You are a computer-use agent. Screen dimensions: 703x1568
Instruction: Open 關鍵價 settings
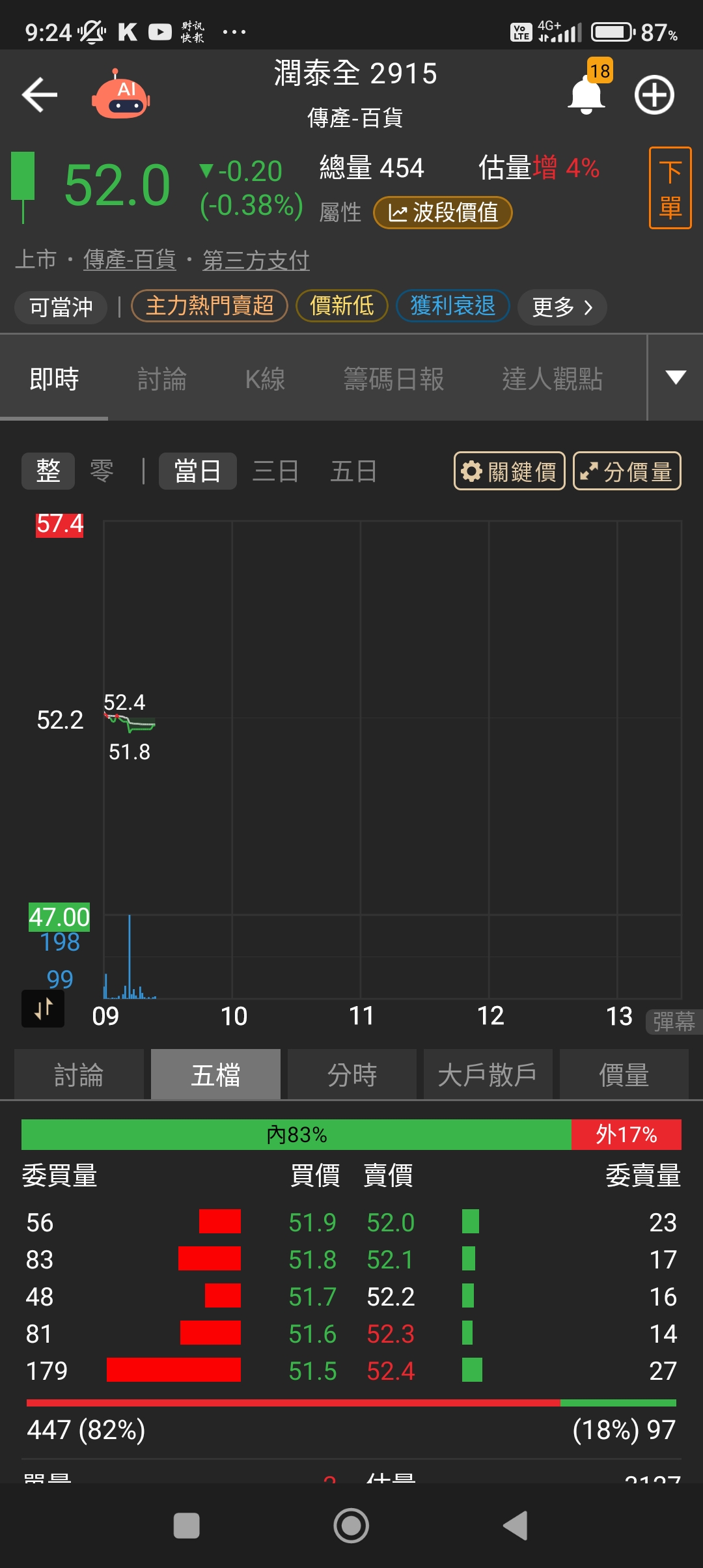click(x=509, y=471)
